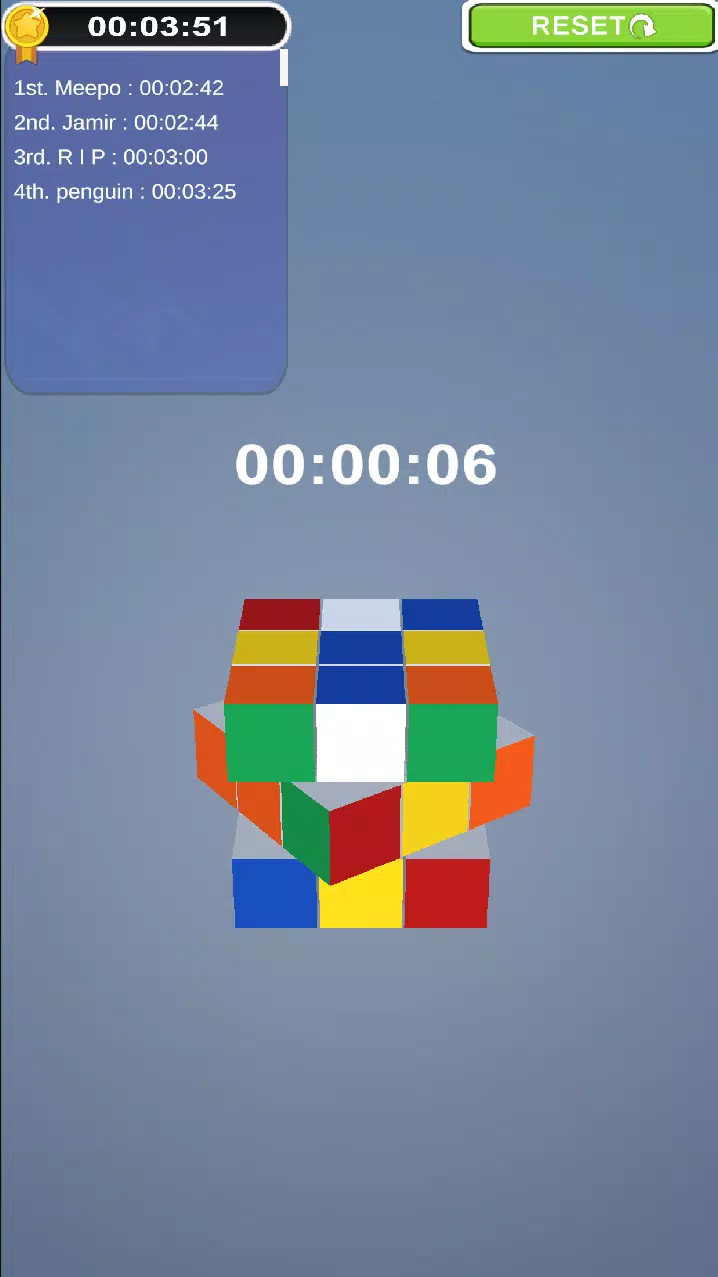
Task: Tap the green RESET button
Action: 591,26
